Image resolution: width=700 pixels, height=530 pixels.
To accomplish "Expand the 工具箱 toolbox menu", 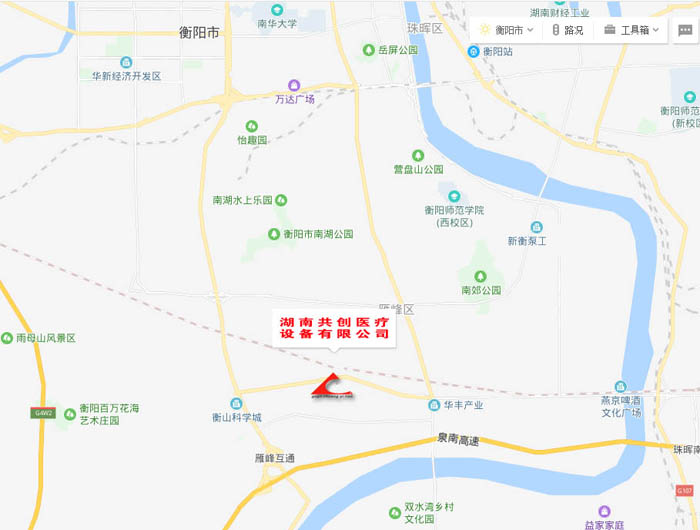I will [633, 30].
